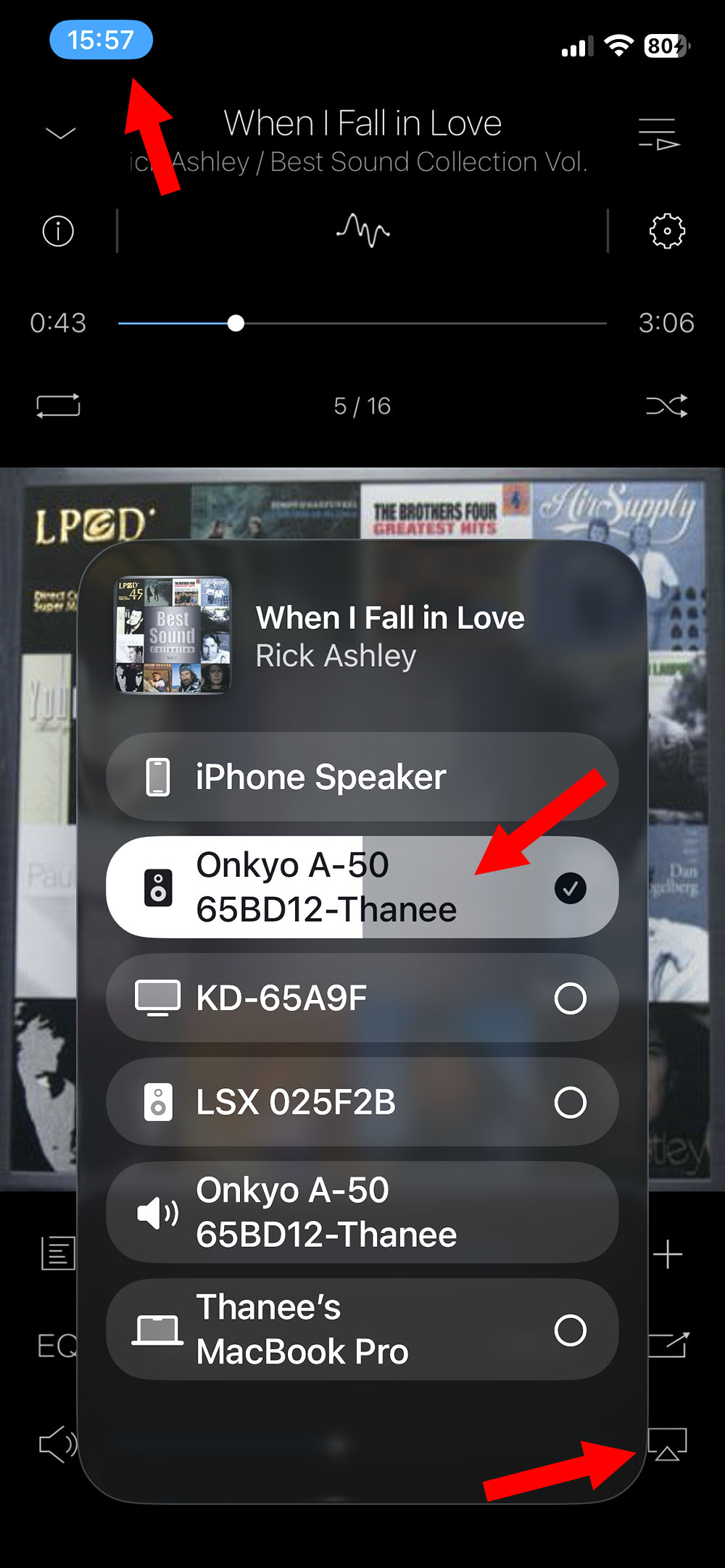
Task: Select KD-65A9F as output
Action: click(362, 998)
